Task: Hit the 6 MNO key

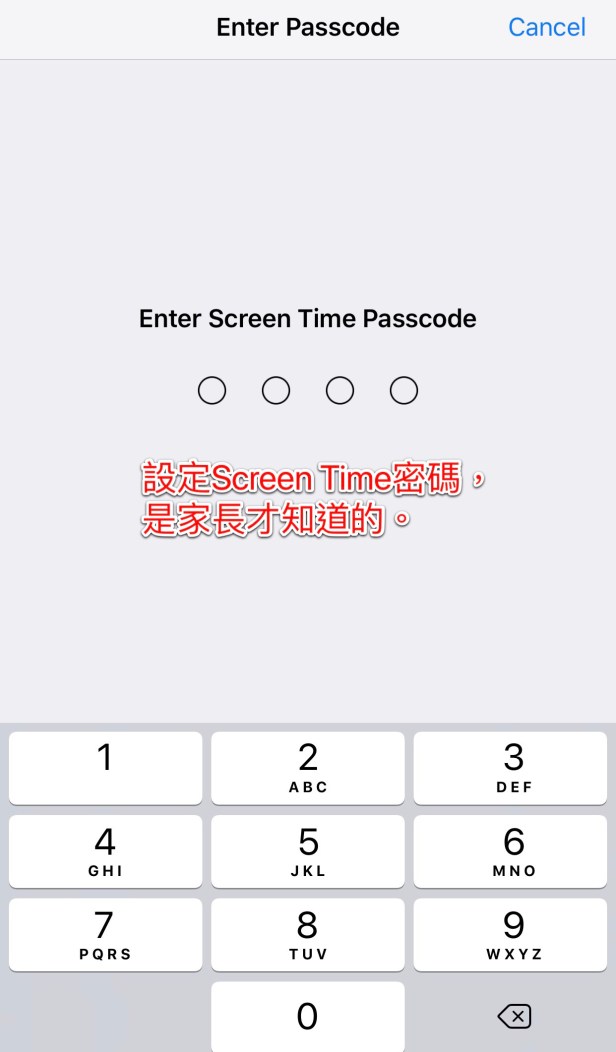Action: [513, 851]
